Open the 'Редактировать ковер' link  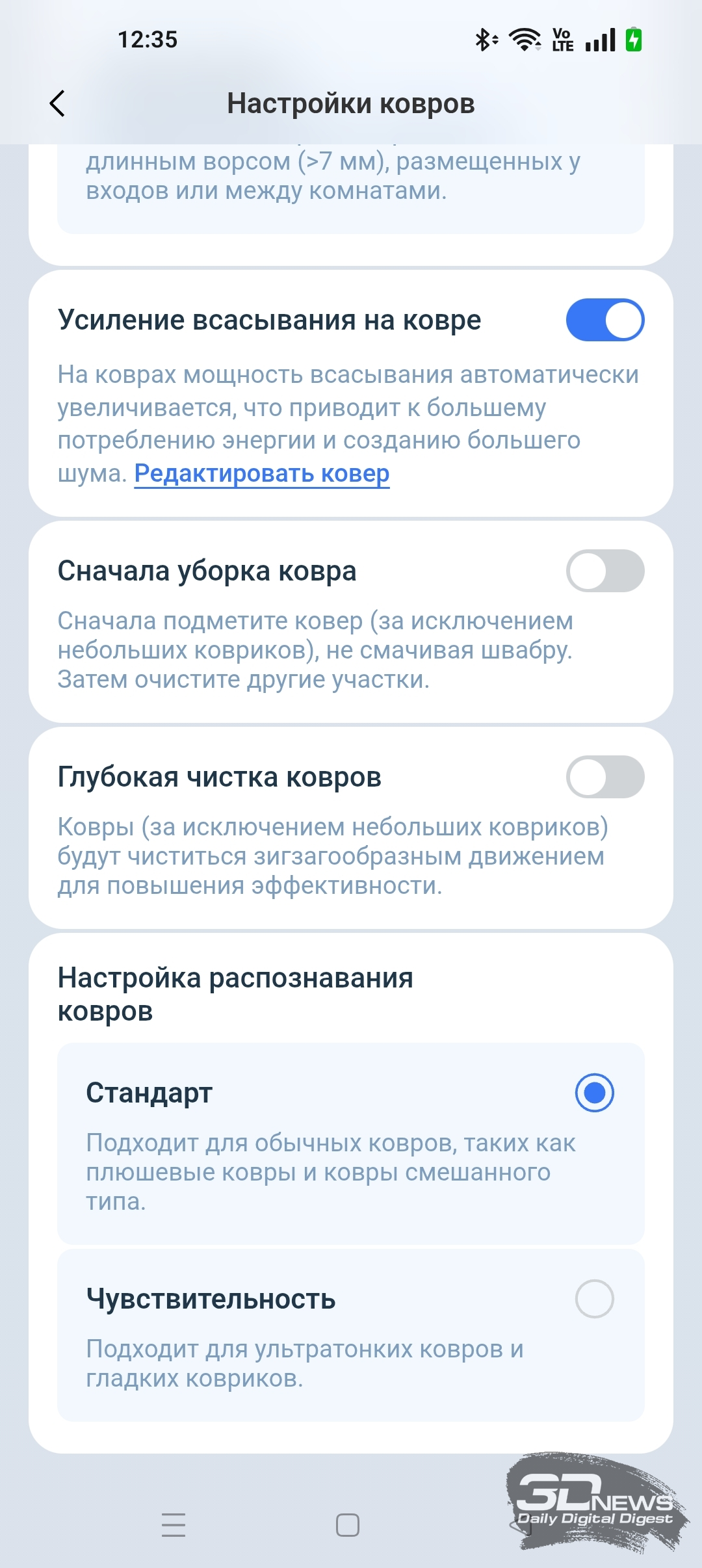(262, 473)
